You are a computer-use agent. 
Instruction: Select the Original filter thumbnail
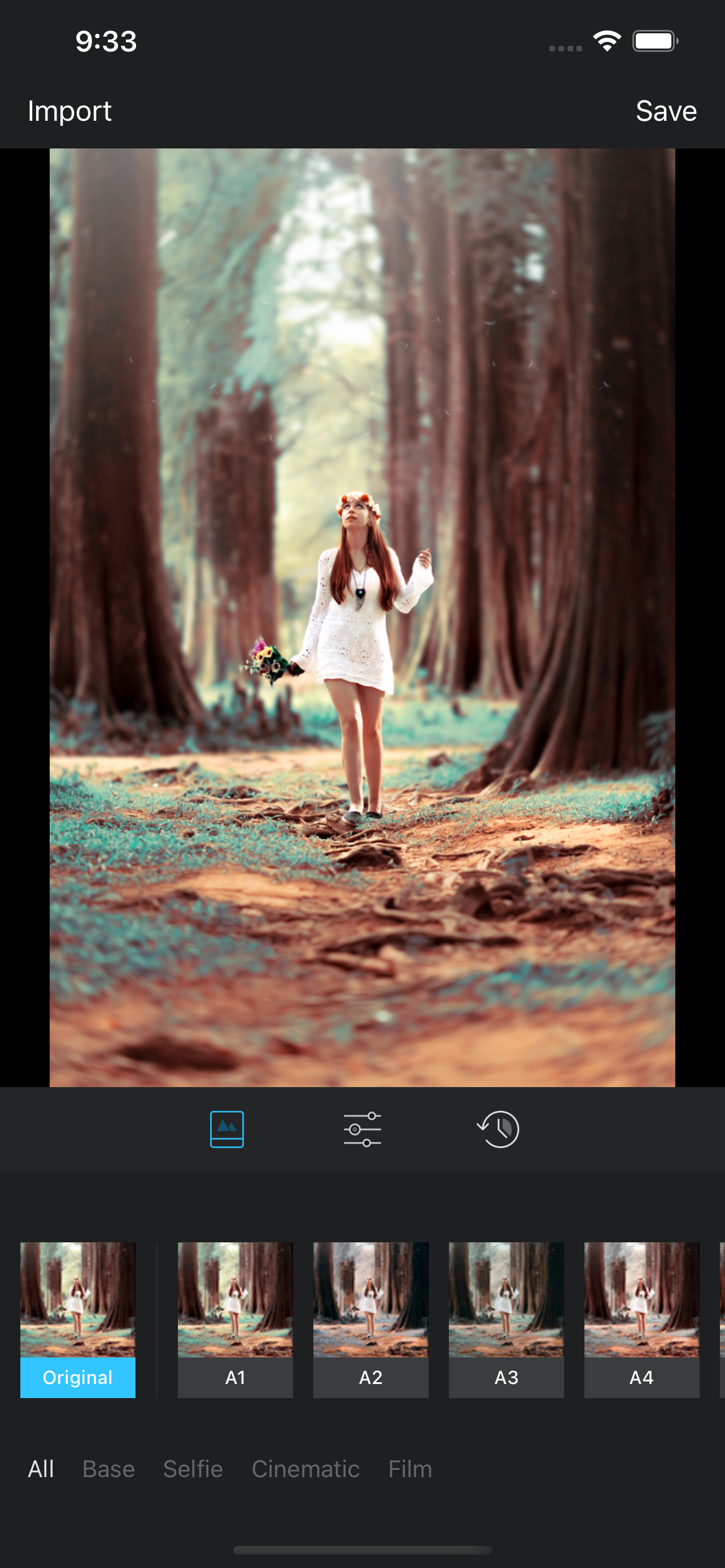[x=78, y=1319]
